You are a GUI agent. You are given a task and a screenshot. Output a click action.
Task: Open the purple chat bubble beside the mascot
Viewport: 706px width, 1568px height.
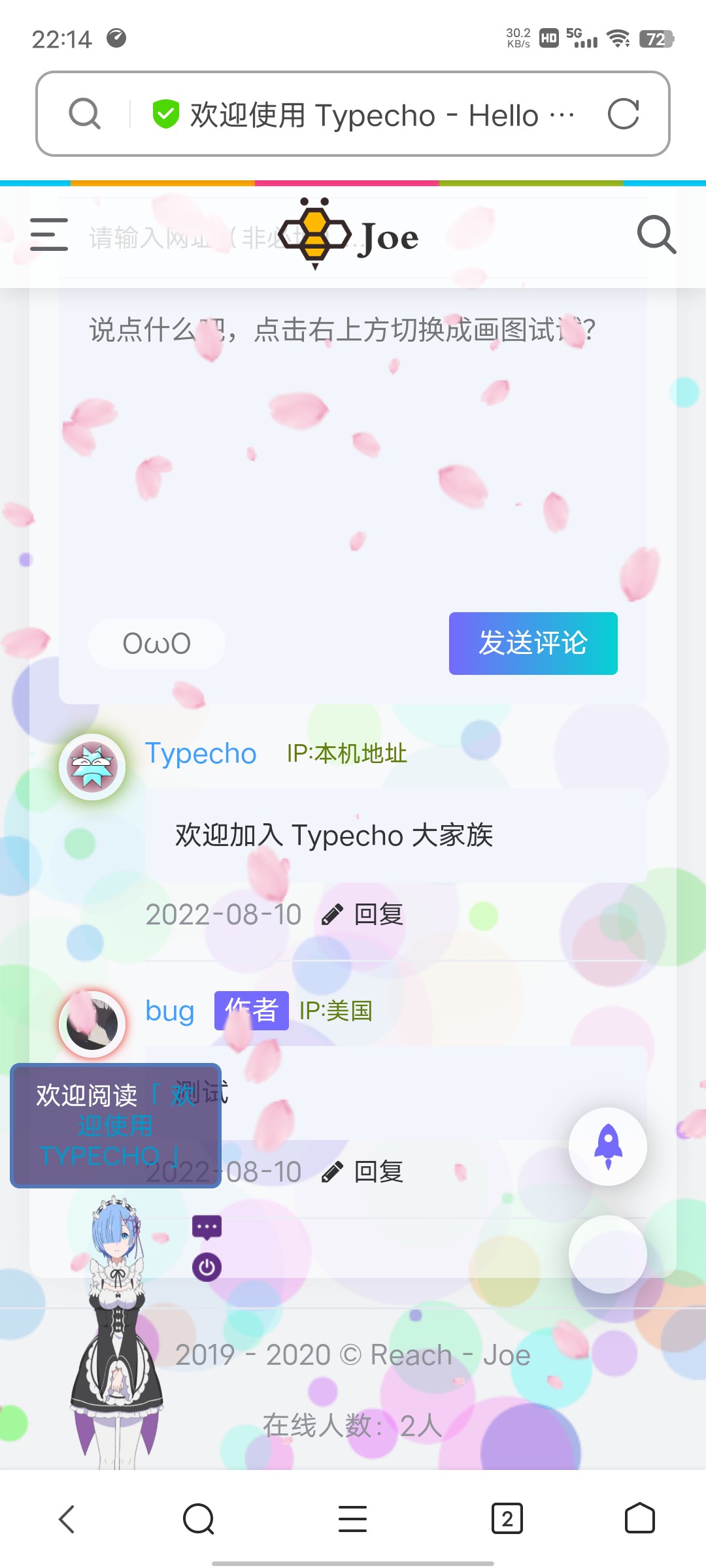click(x=207, y=1228)
